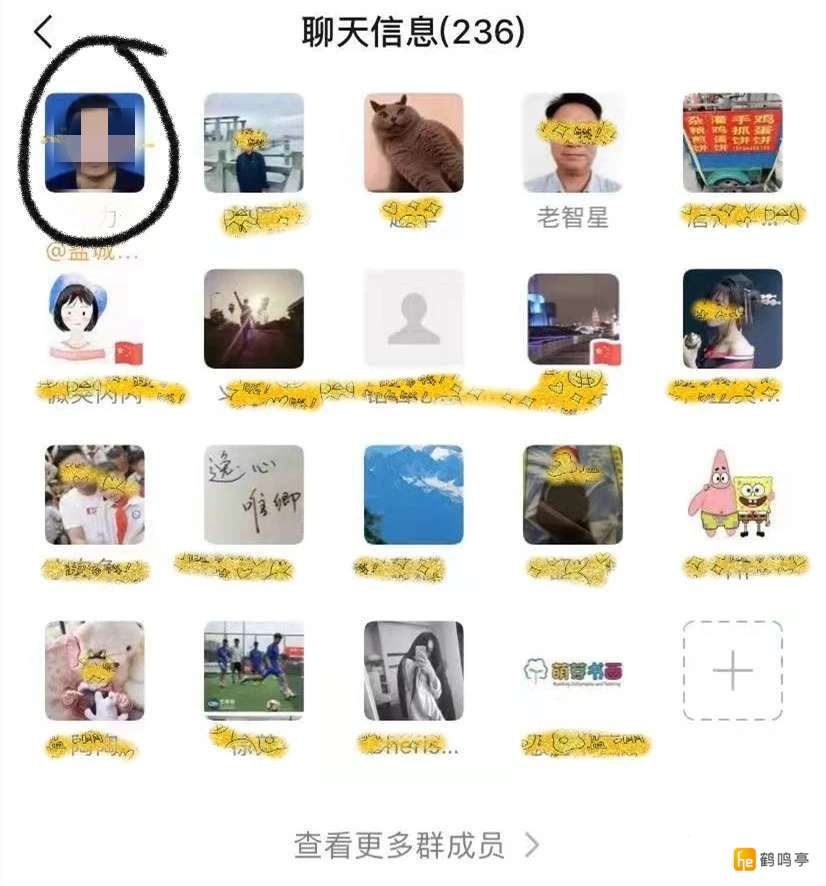Viewport: 826px width, 886px height.
Task: Go back from the chat info page
Action: click(x=43, y=33)
